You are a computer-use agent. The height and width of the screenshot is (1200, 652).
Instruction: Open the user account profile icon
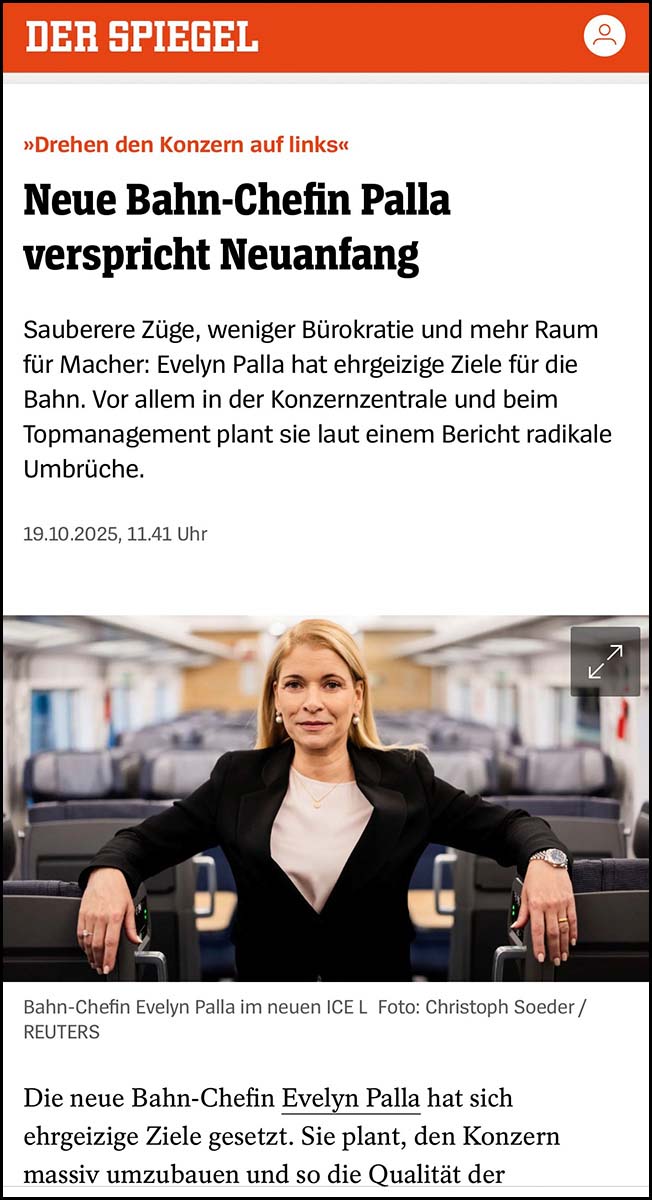(x=604, y=36)
